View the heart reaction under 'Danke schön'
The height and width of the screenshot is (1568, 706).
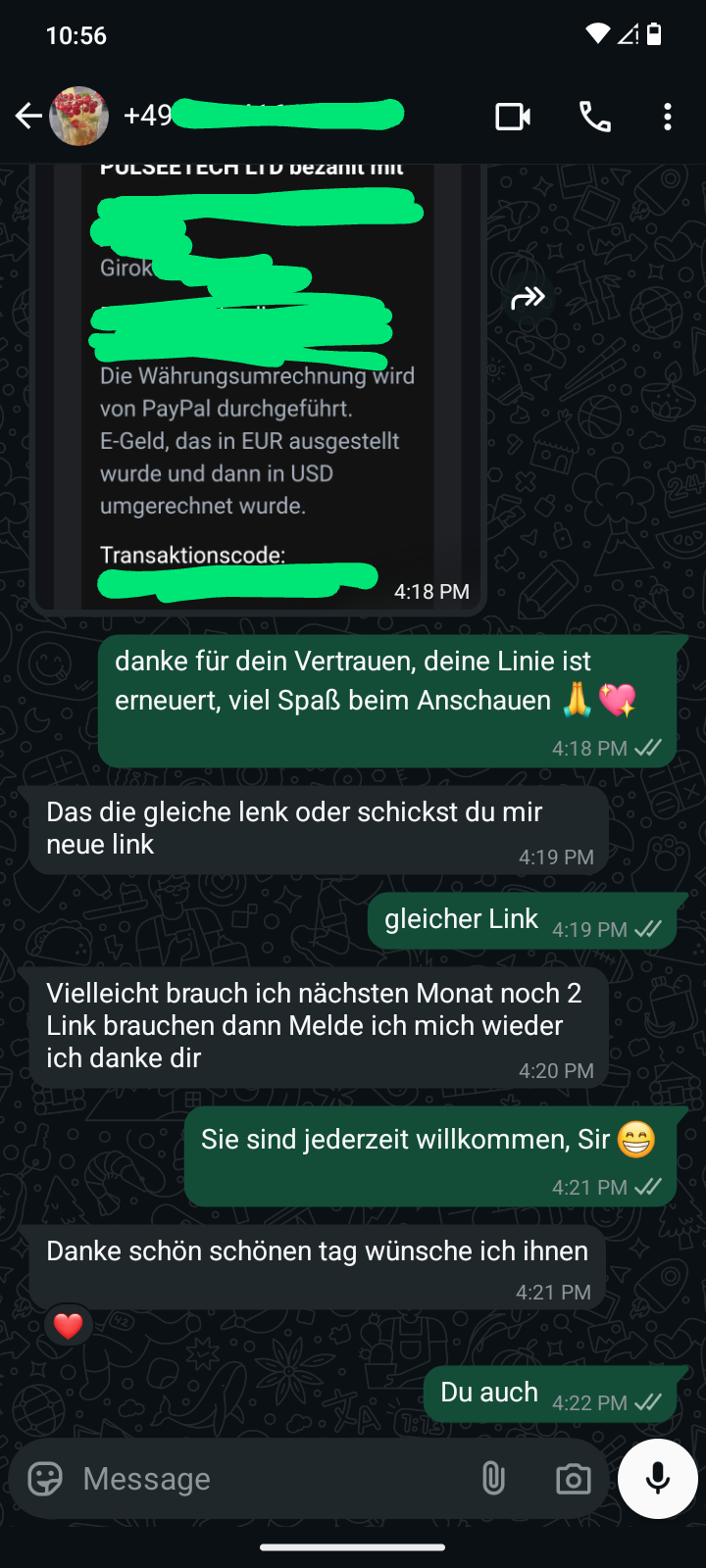click(68, 1326)
